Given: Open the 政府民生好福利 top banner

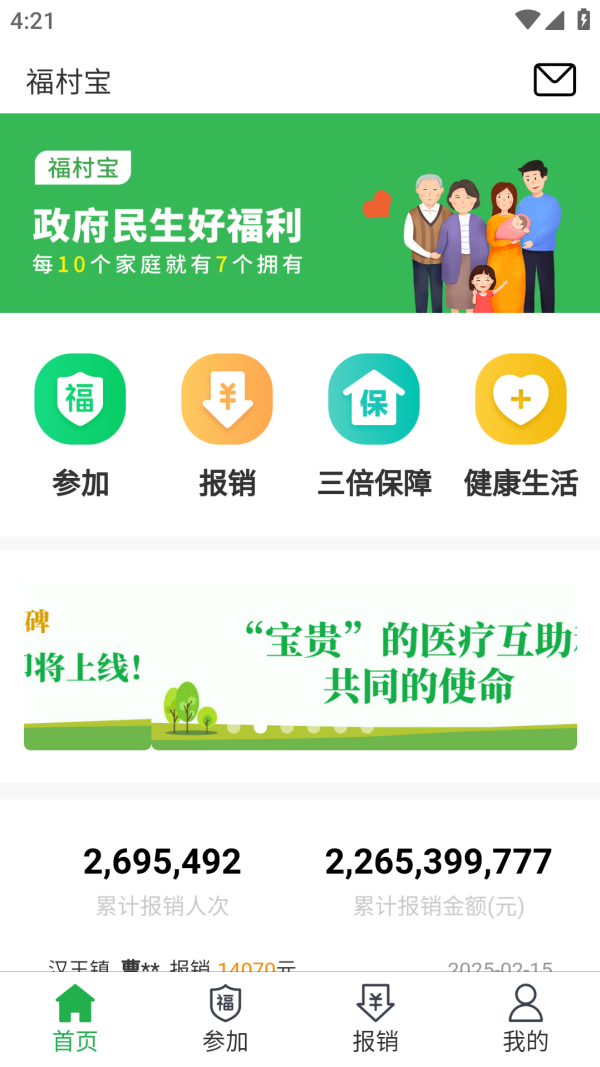Looking at the screenshot, I should point(300,213).
